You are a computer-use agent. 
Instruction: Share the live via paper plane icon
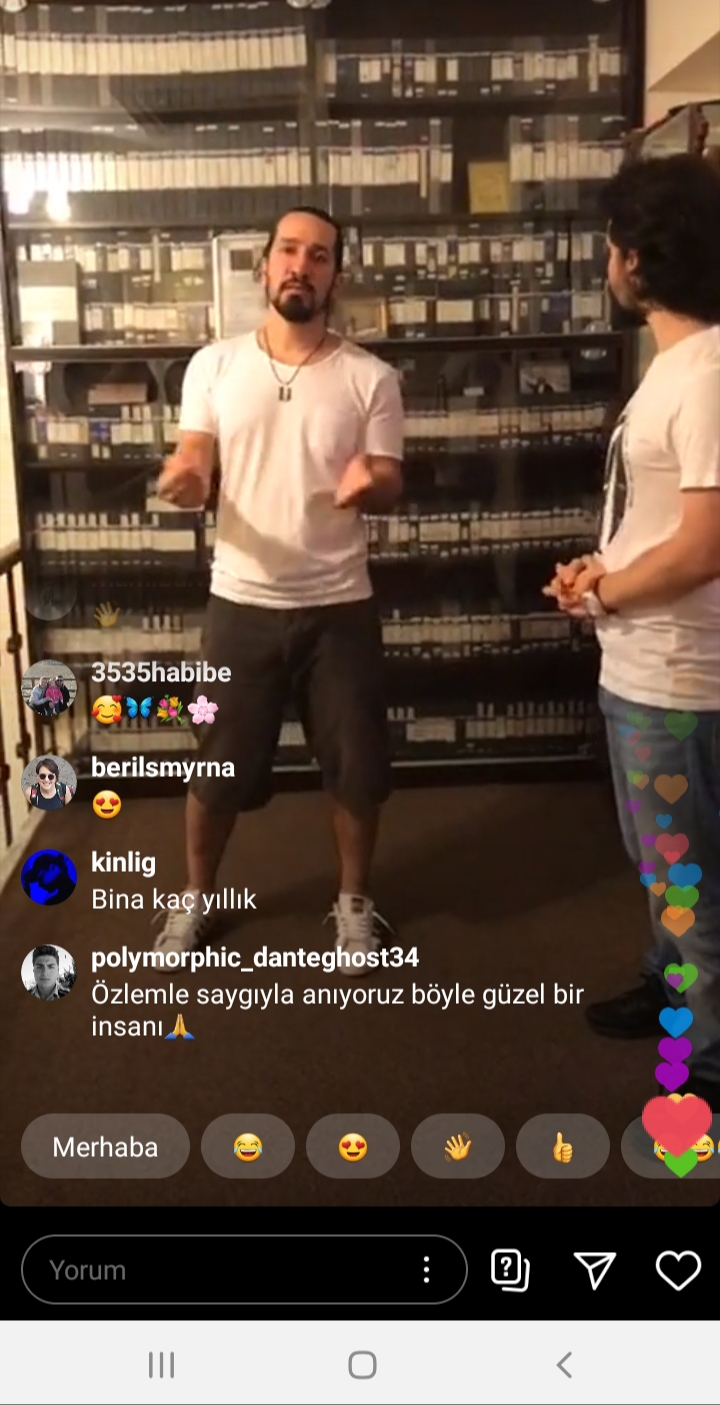point(595,1270)
